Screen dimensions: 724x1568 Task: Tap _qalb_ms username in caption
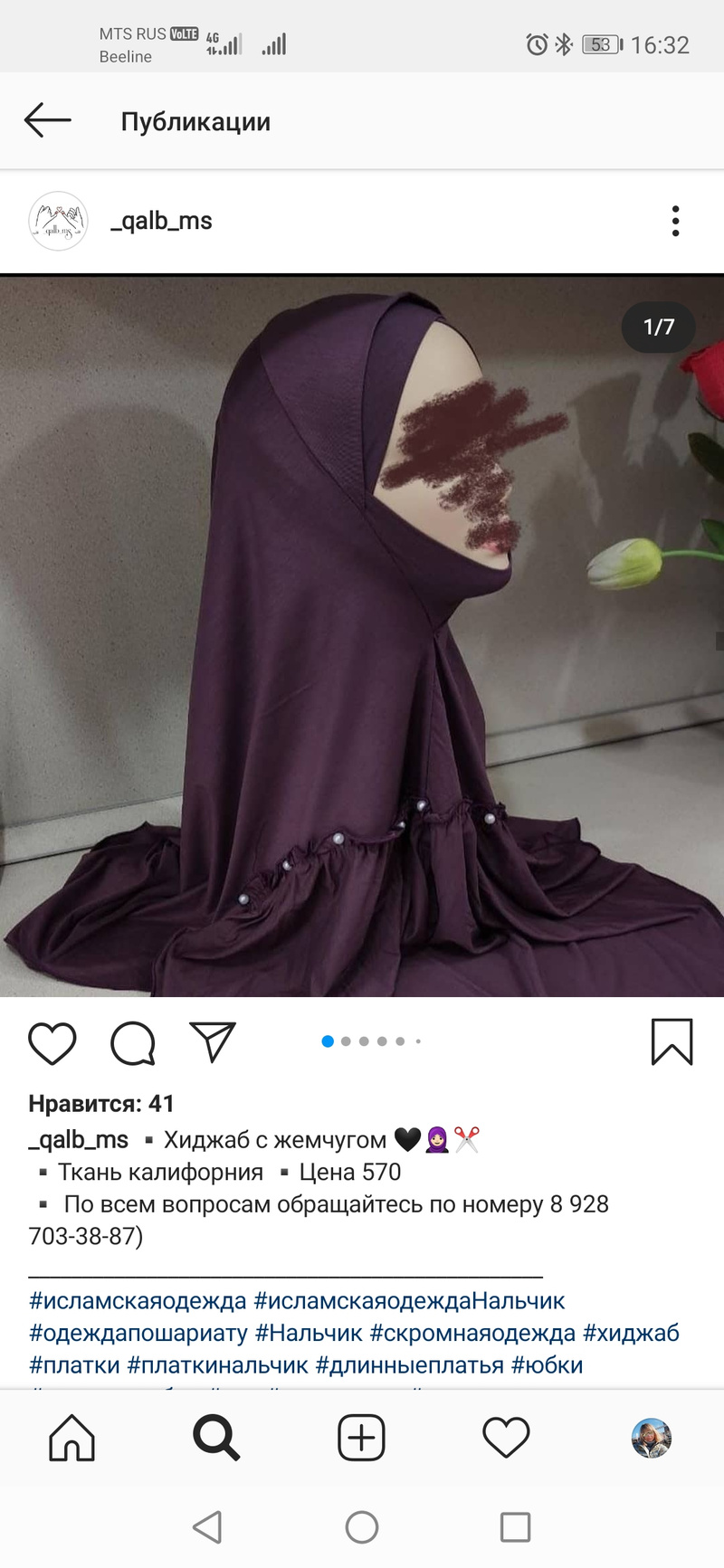pos(79,1140)
